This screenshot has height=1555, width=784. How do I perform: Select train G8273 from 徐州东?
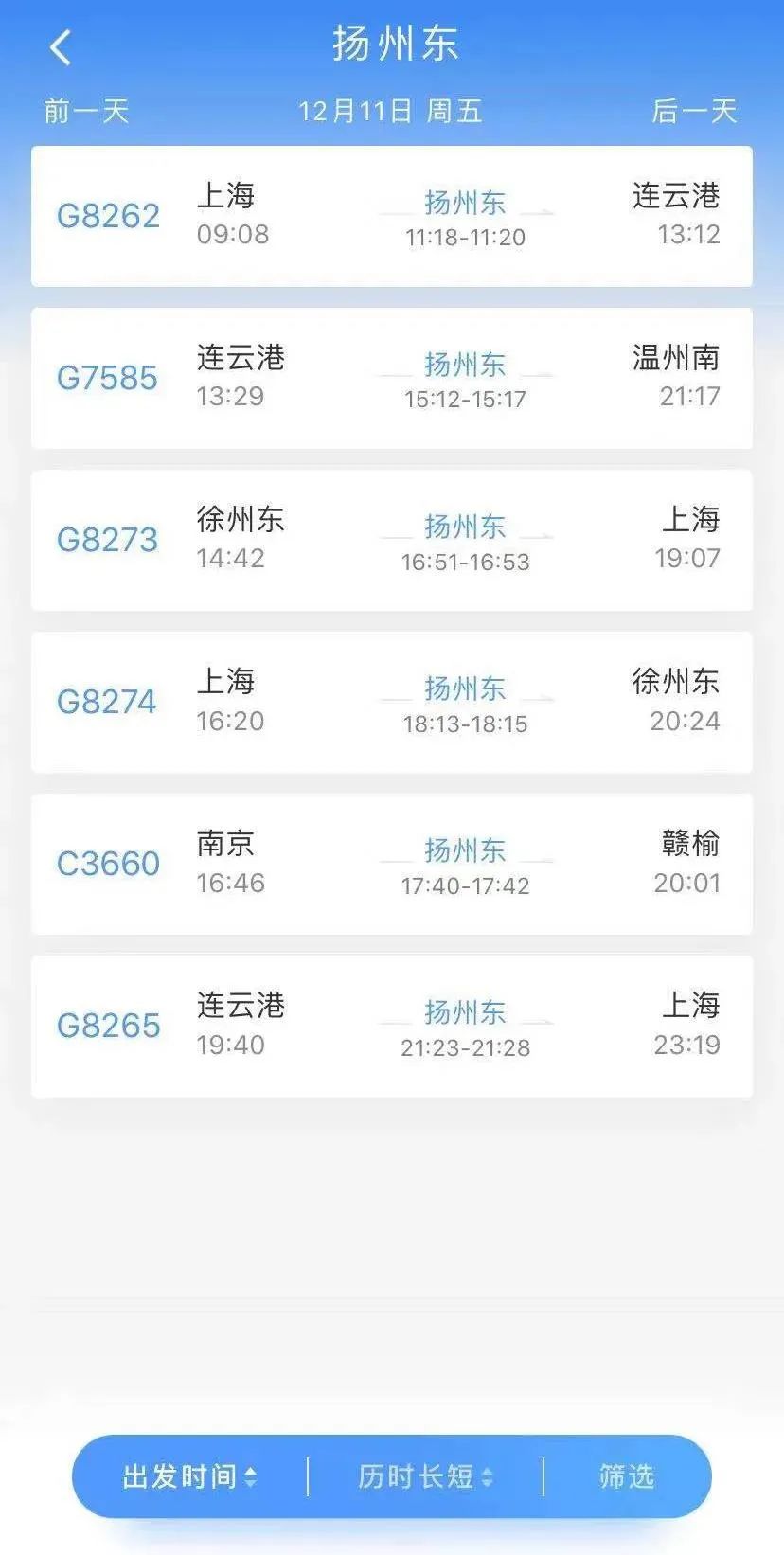click(391, 540)
